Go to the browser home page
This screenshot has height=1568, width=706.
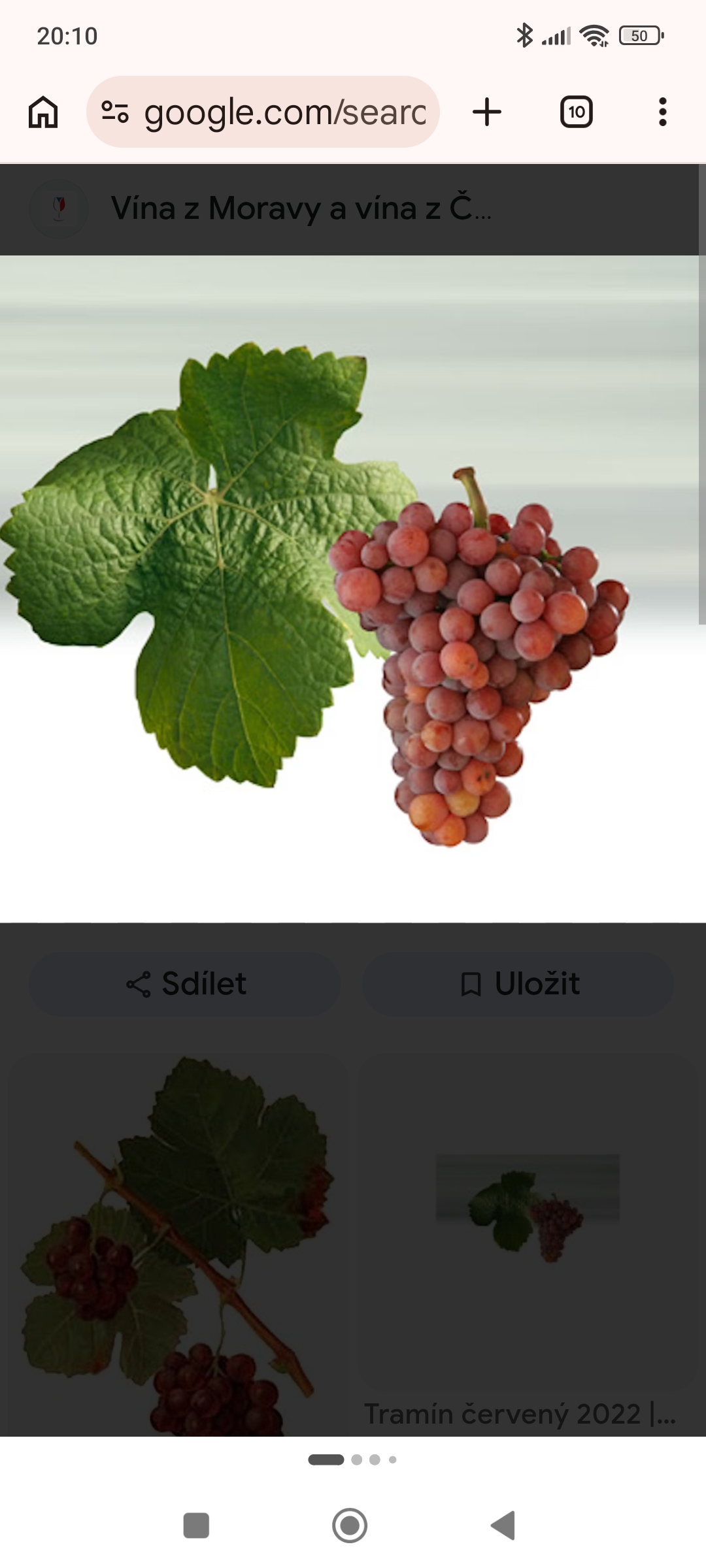coord(43,112)
